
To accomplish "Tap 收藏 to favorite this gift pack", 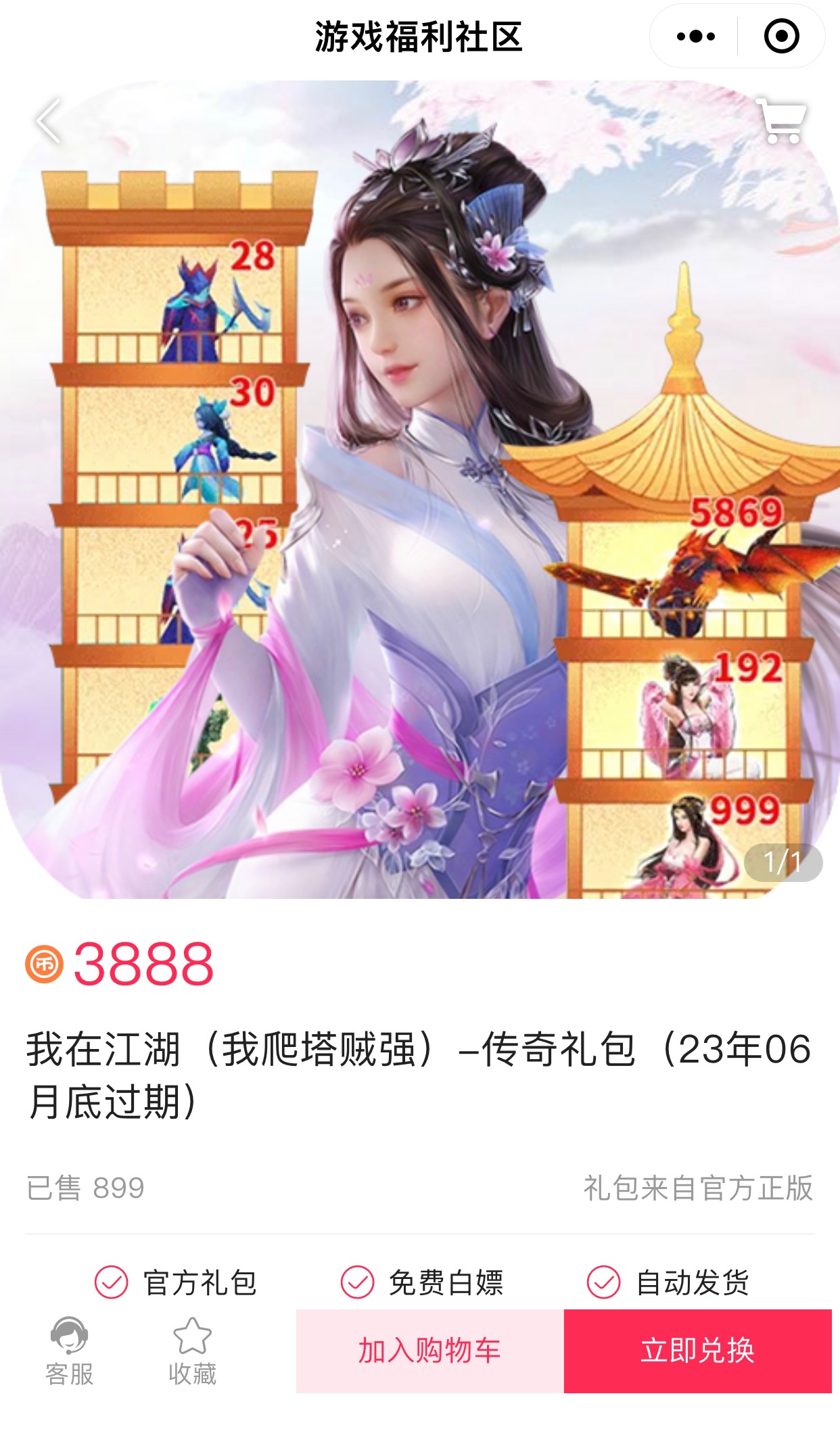I will point(192,1351).
